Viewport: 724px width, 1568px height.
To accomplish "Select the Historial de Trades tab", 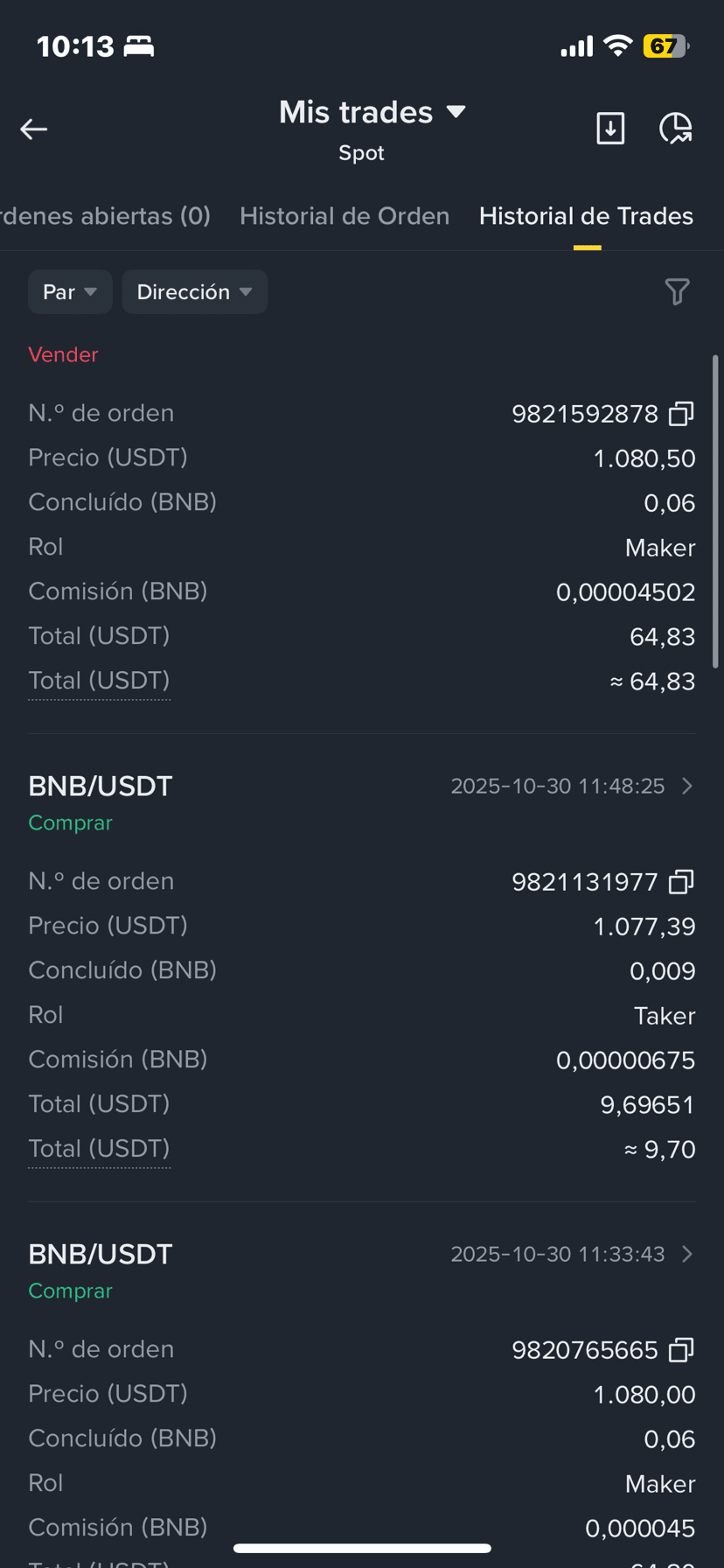I will tap(586, 216).
